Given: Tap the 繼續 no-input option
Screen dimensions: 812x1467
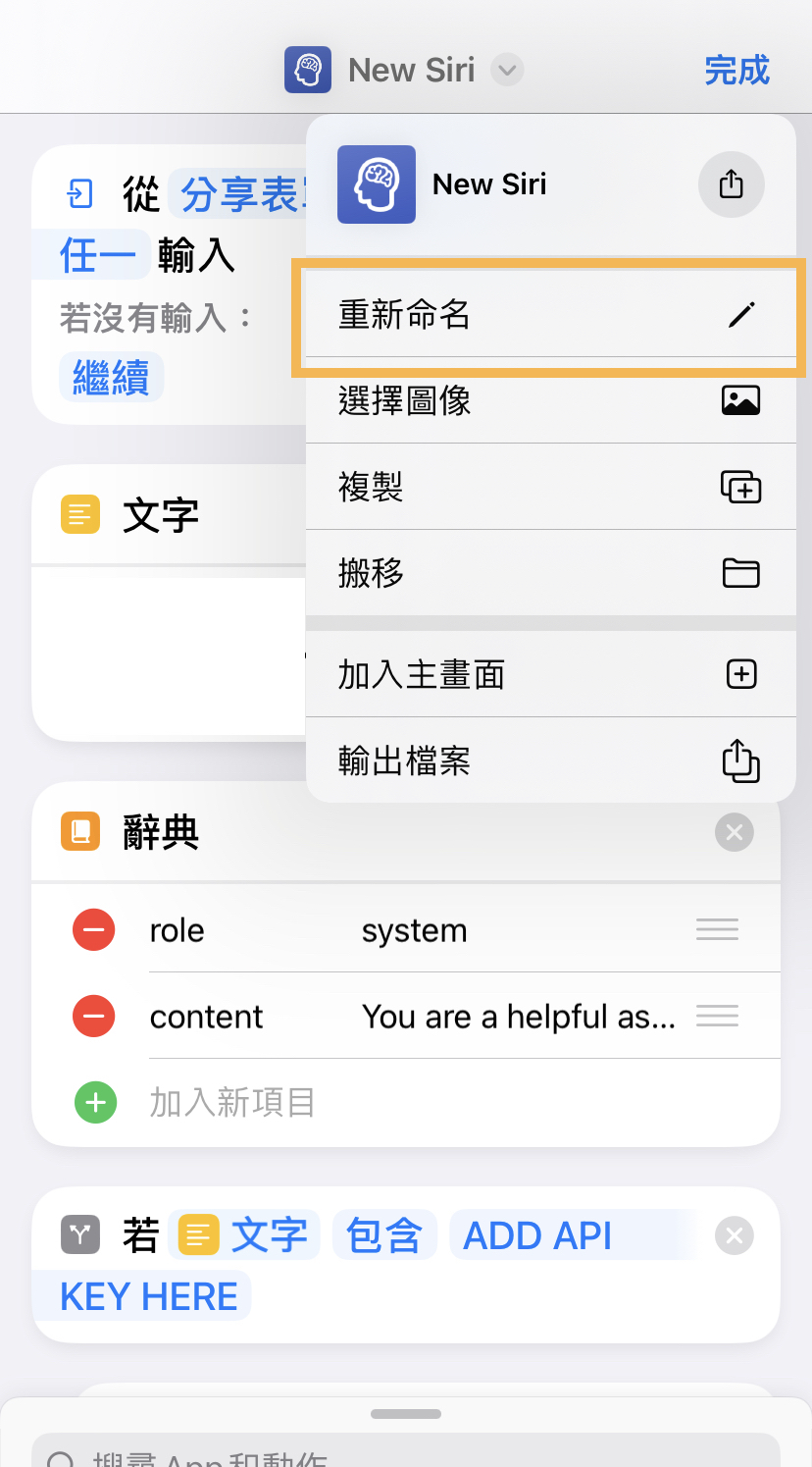Looking at the screenshot, I should pos(111,378).
